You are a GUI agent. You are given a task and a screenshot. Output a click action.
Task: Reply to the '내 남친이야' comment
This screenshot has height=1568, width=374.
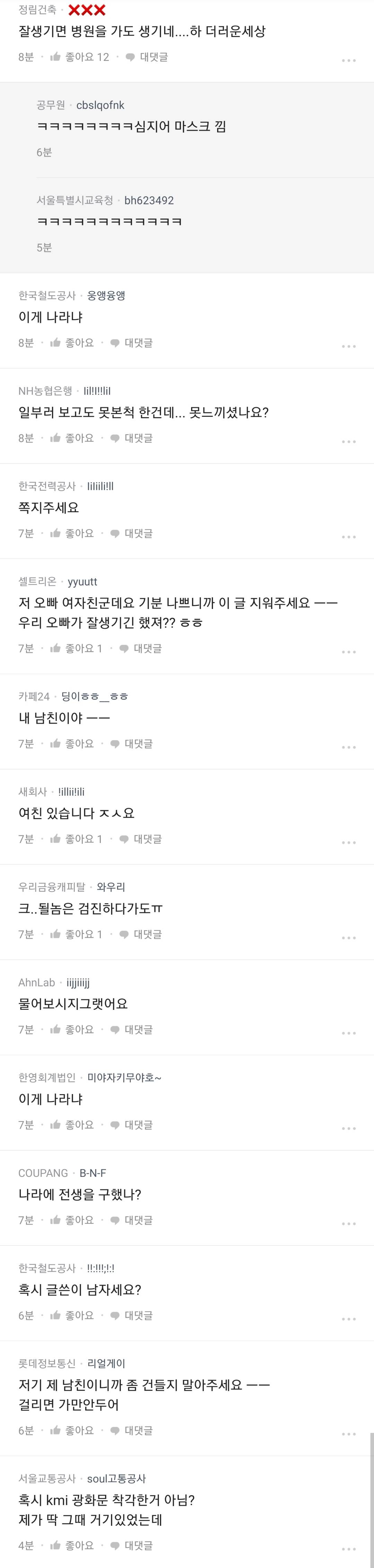[x=132, y=744]
